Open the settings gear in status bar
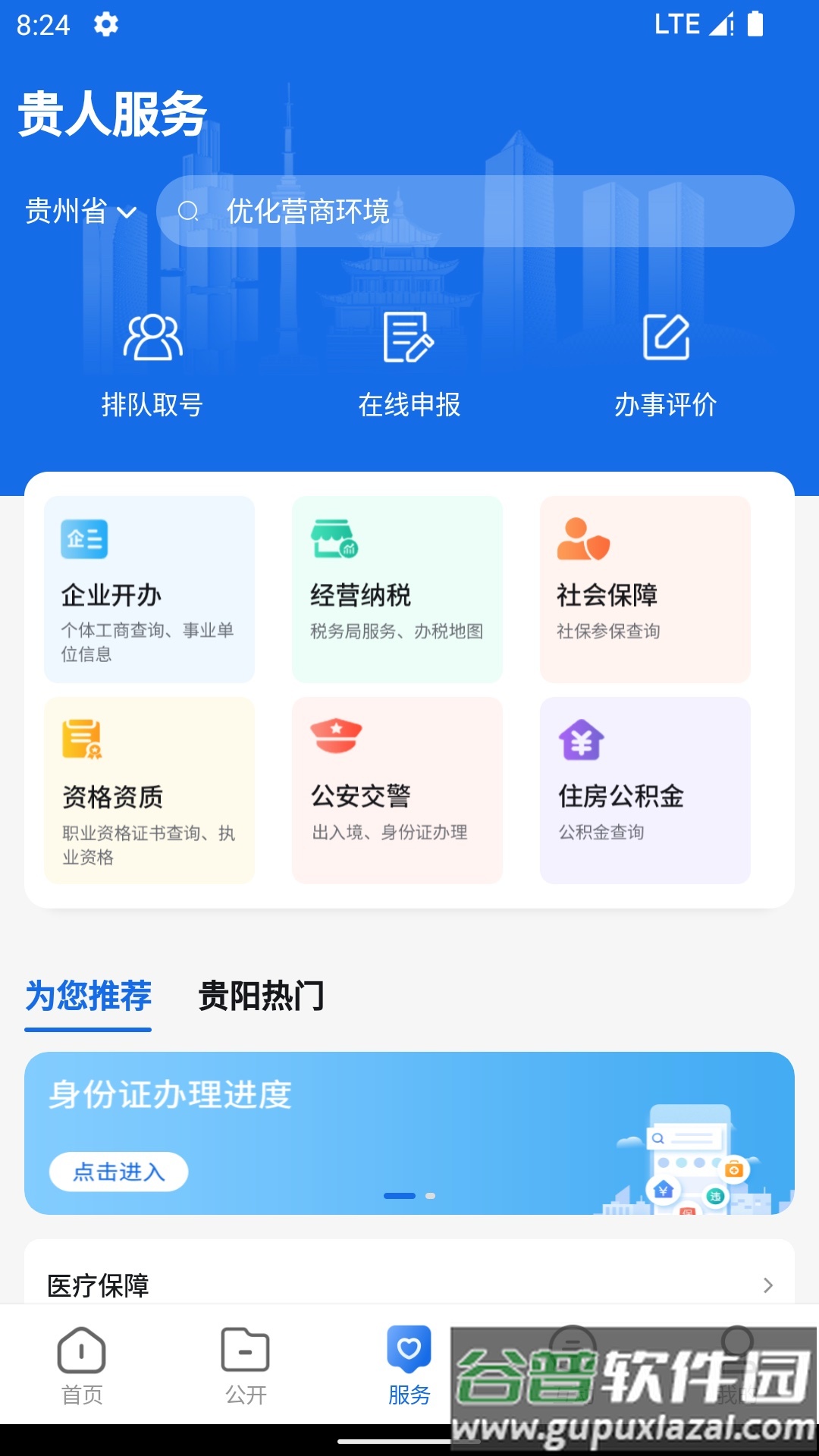Image resolution: width=819 pixels, height=1456 pixels. [x=106, y=24]
